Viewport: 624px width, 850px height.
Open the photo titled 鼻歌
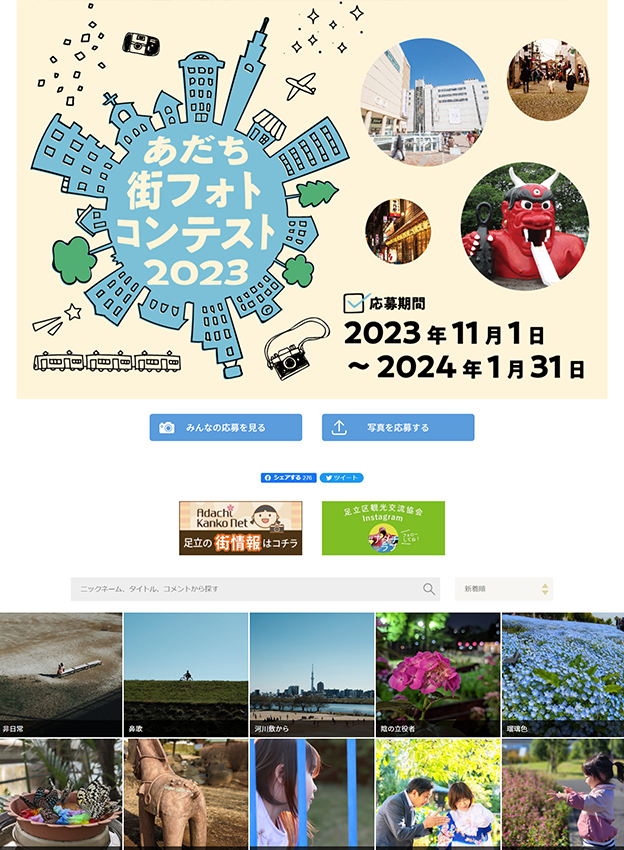(186, 675)
